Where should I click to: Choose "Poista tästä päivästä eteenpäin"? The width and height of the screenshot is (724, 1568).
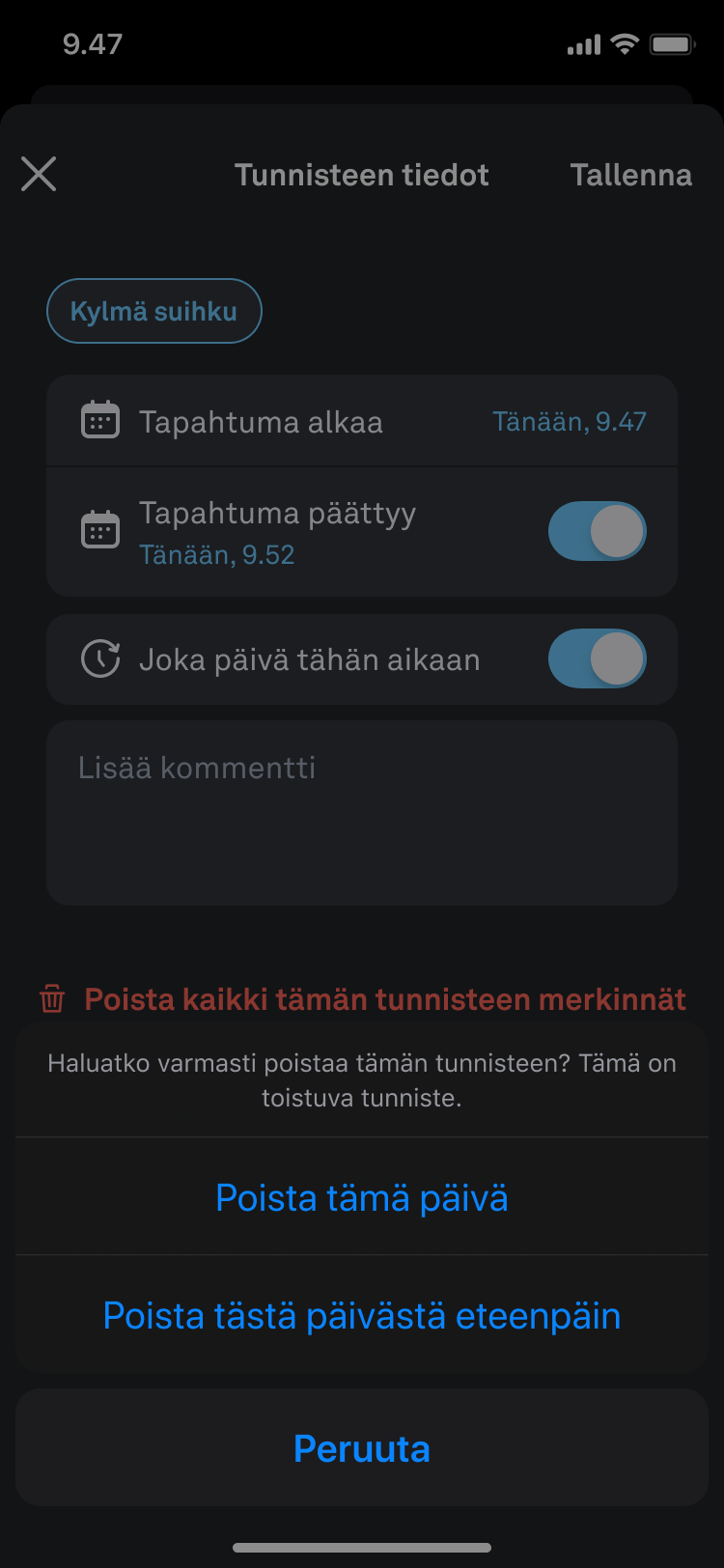[x=362, y=1315]
